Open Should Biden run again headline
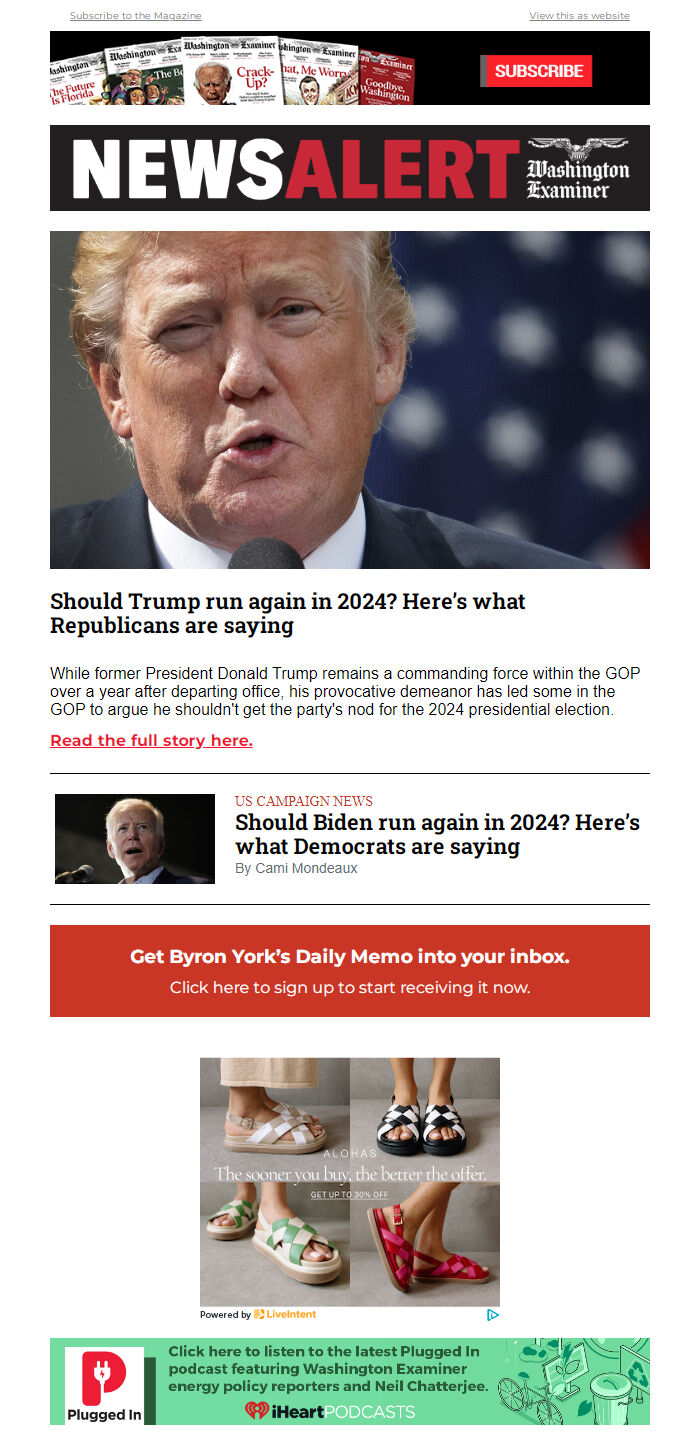This screenshot has width=700, height=1449. pyautogui.click(x=437, y=834)
